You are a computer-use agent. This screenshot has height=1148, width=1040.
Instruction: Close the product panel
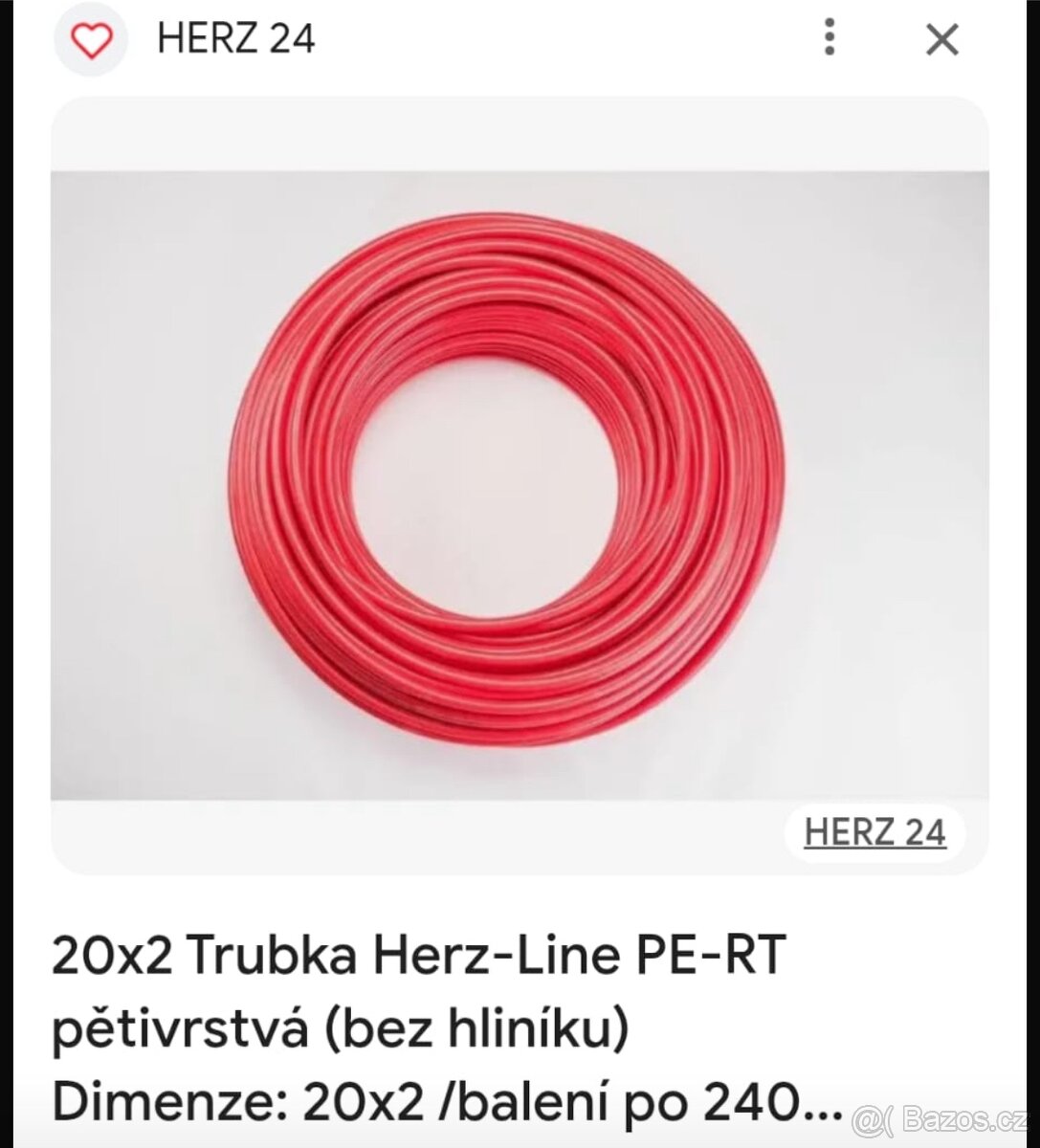tap(942, 39)
